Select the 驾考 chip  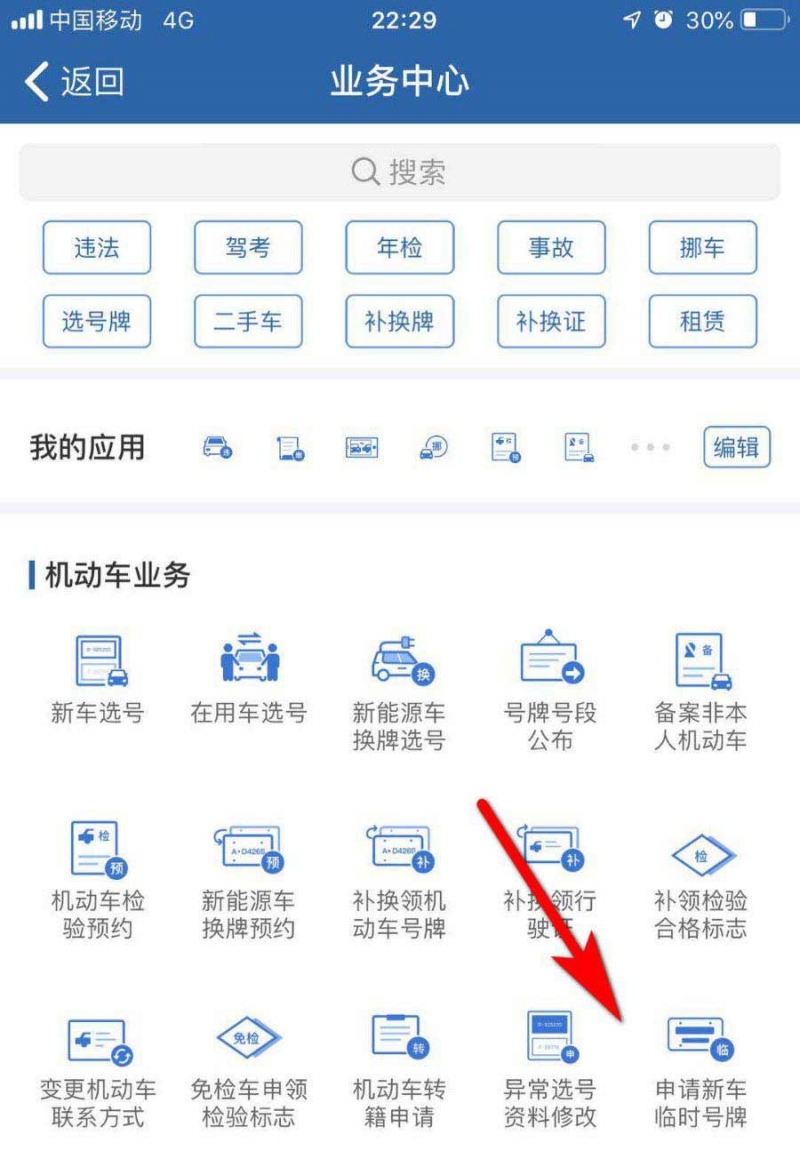coord(248,247)
